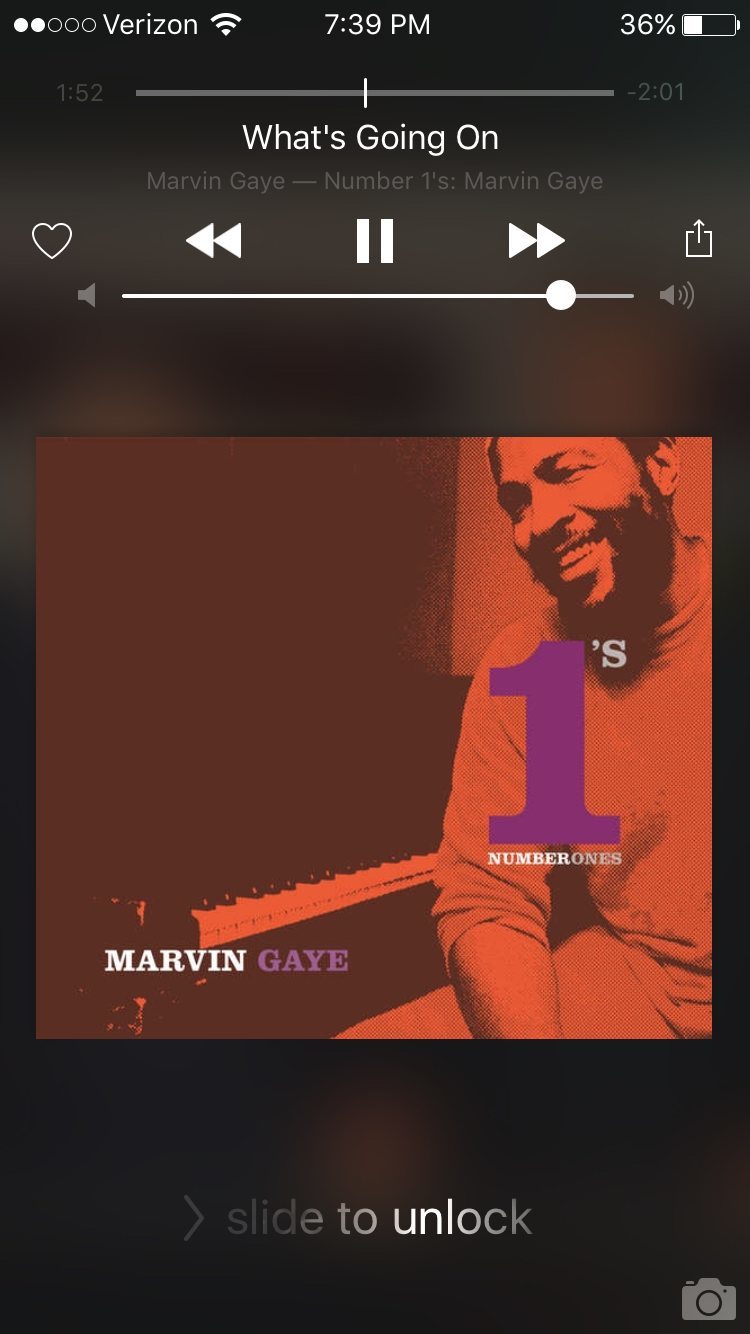750x1334 pixels.
Task: Go back to the previous track
Action: [214, 241]
